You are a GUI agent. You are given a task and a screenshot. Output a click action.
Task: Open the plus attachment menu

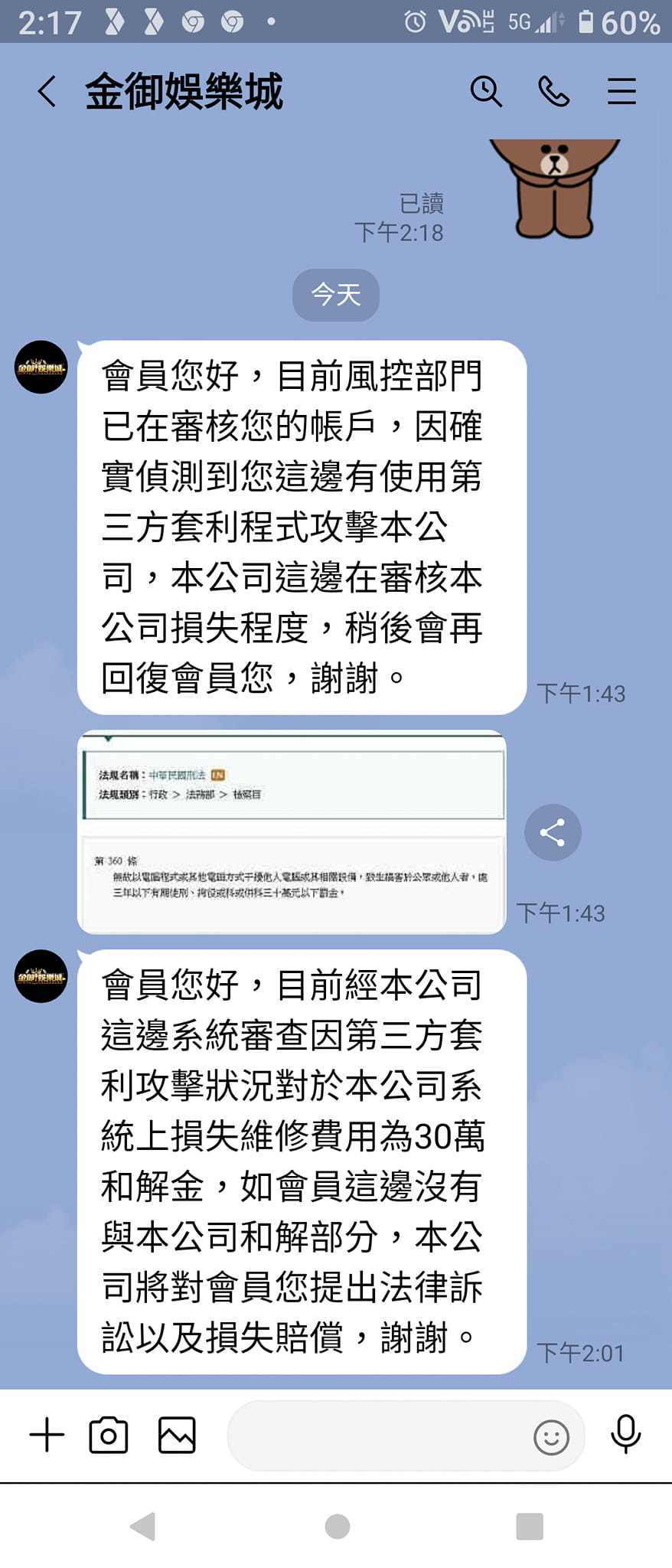pyautogui.click(x=47, y=1435)
